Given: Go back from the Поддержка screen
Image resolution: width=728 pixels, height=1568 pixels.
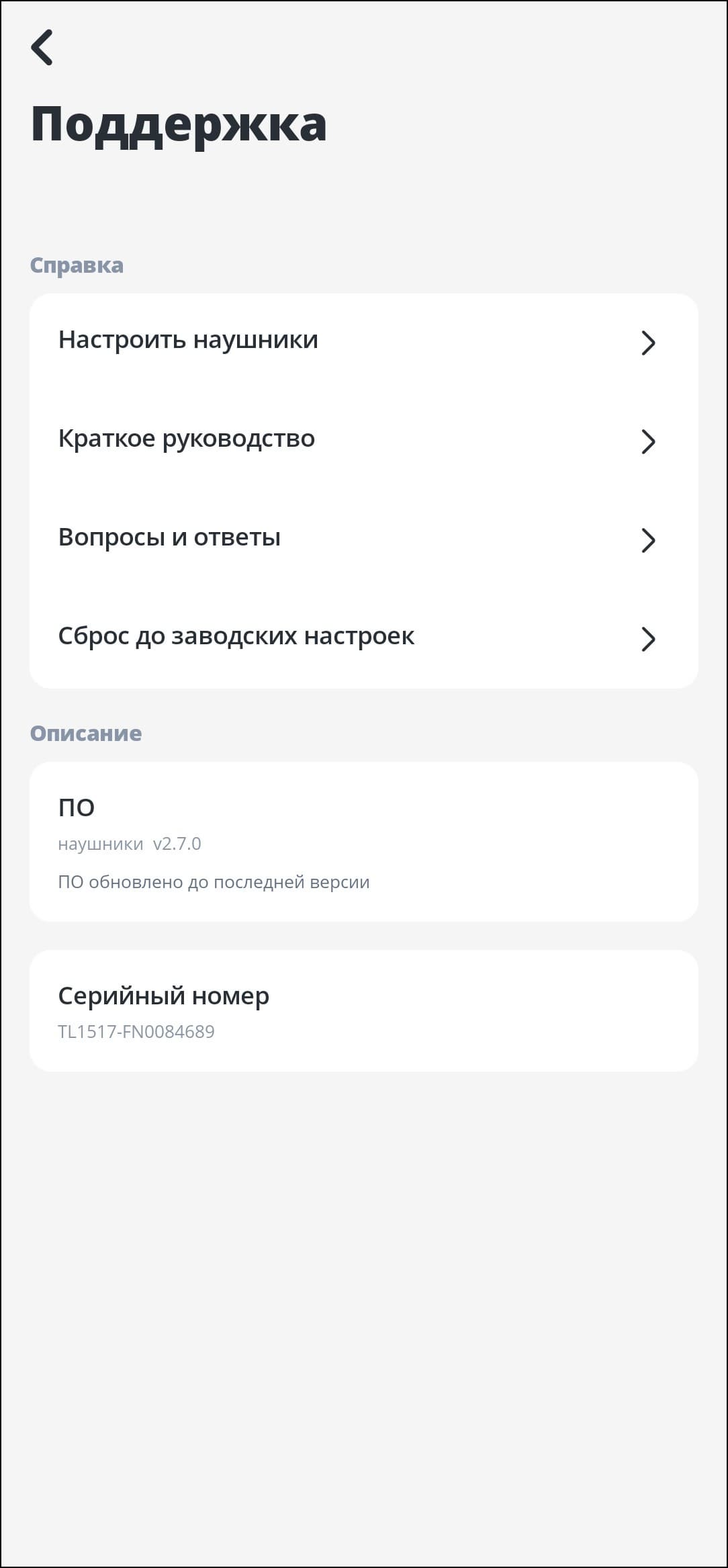Looking at the screenshot, I should [42, 48].
